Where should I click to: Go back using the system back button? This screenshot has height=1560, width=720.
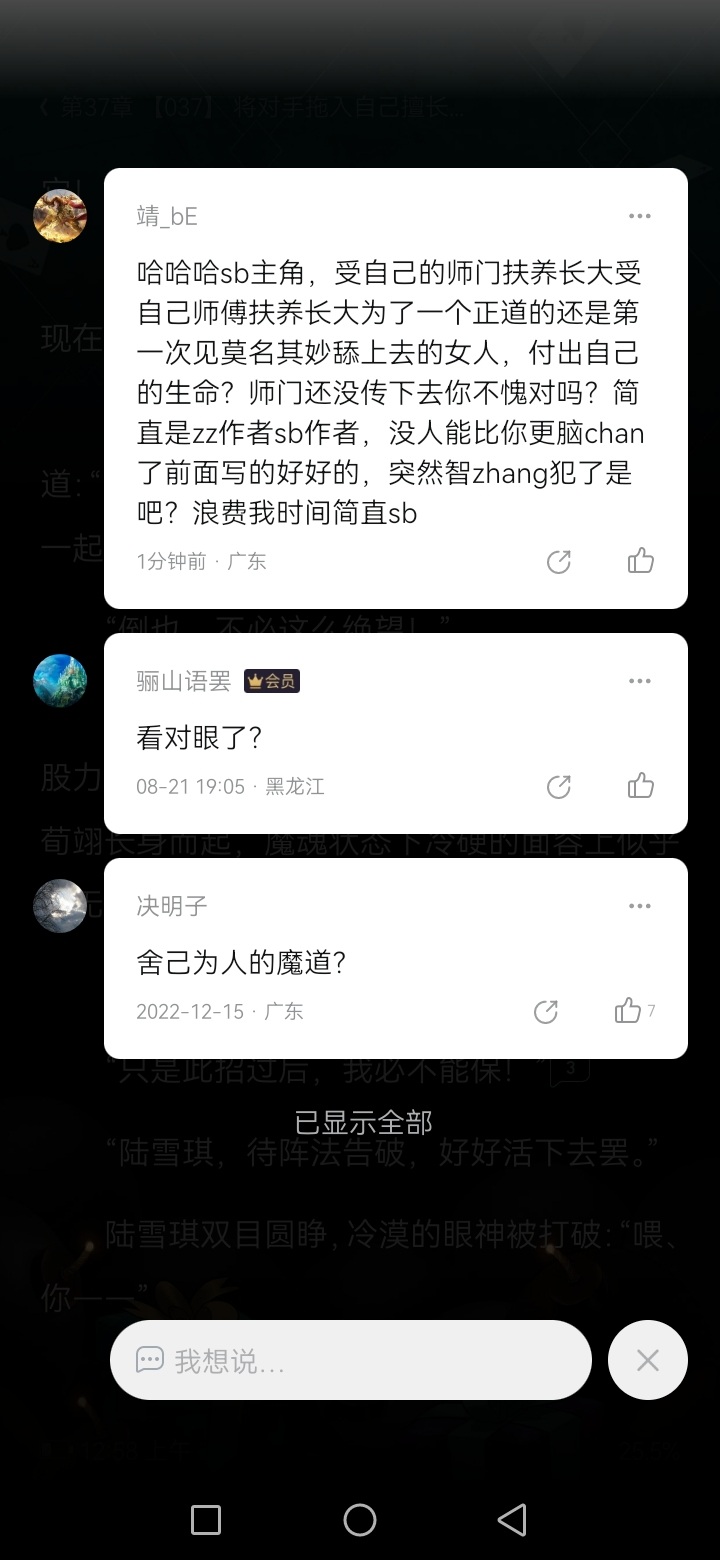tap(512, 1520)
